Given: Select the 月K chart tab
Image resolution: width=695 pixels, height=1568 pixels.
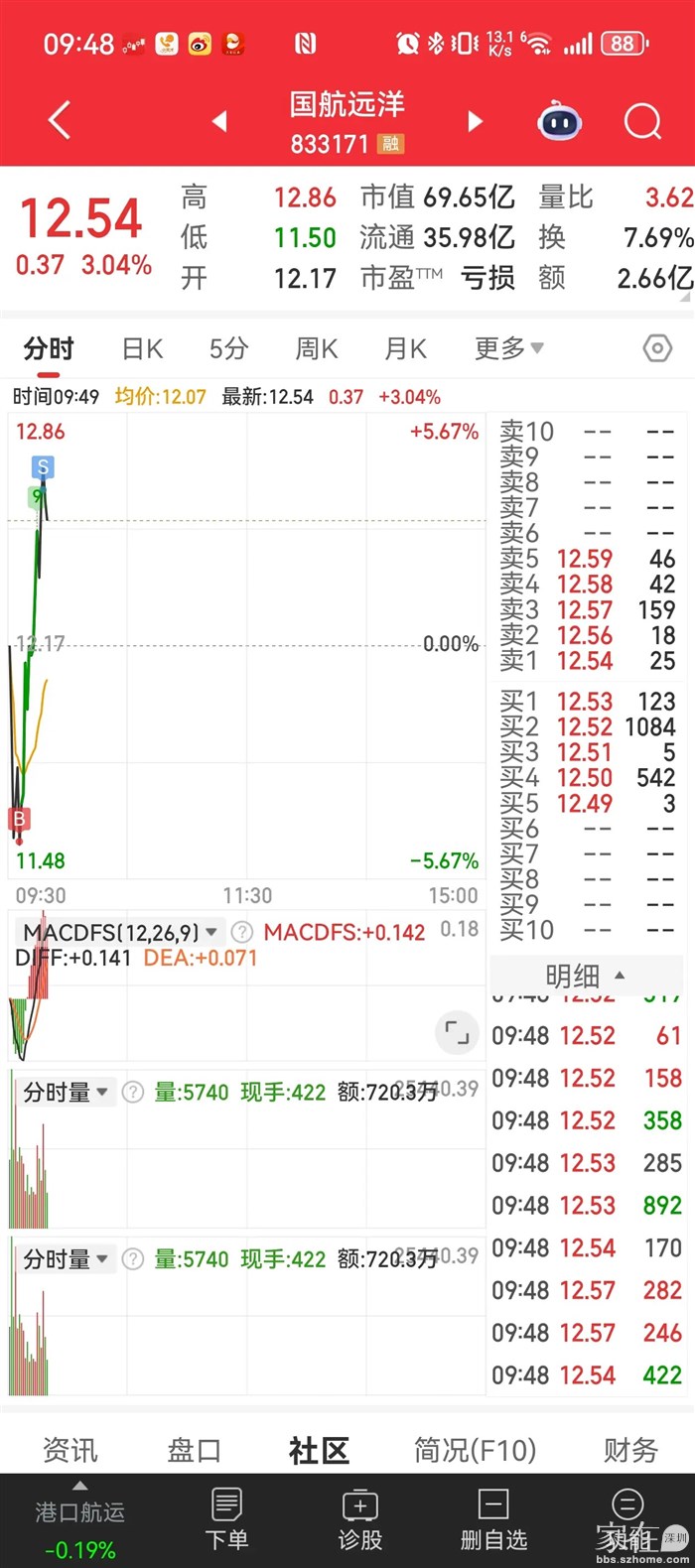Looking at the screenshot, I should (x=405, y=348).
